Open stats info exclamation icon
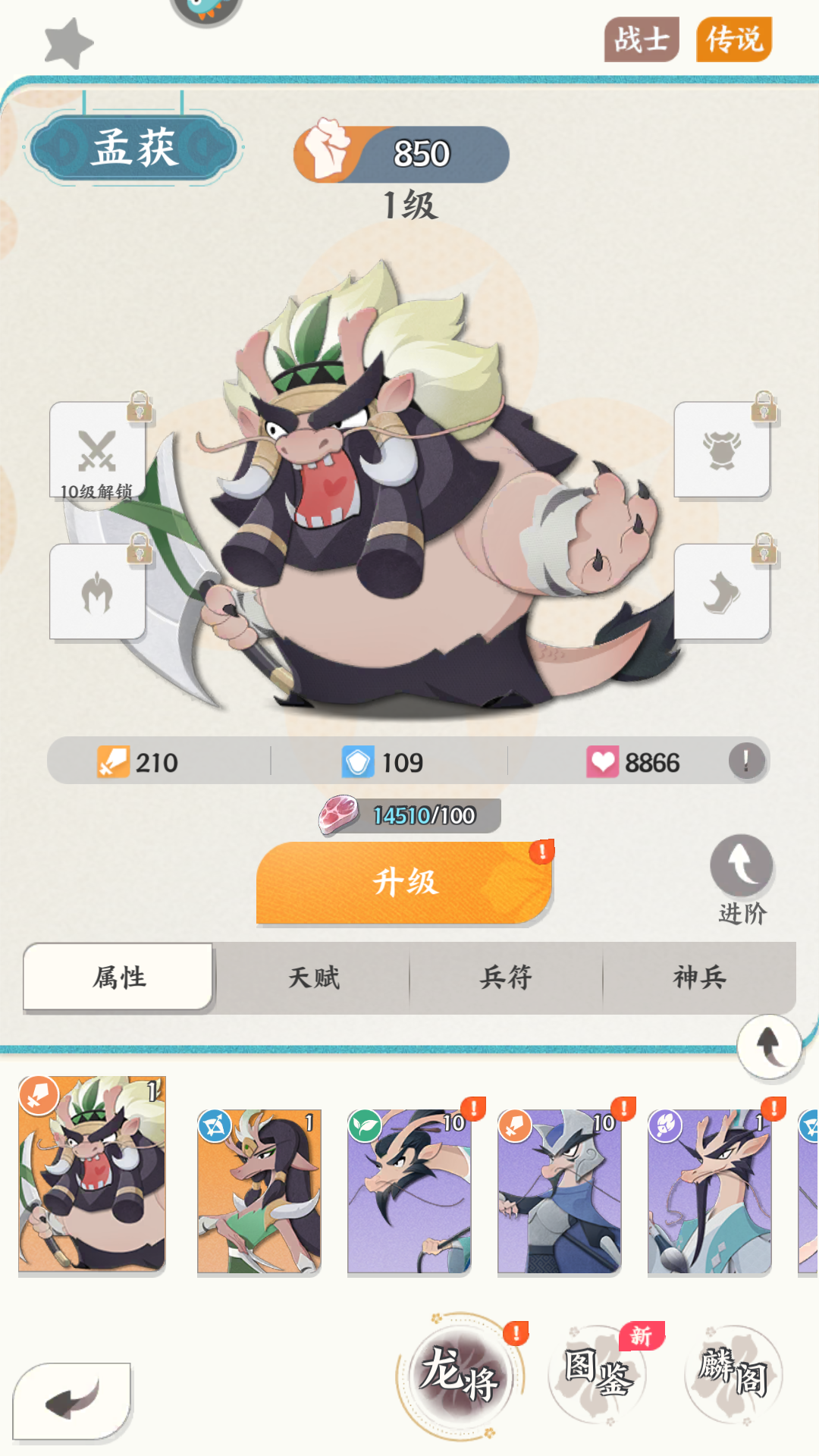The width and height of the screenshot is (819, 1456). (x=746, y=761)
